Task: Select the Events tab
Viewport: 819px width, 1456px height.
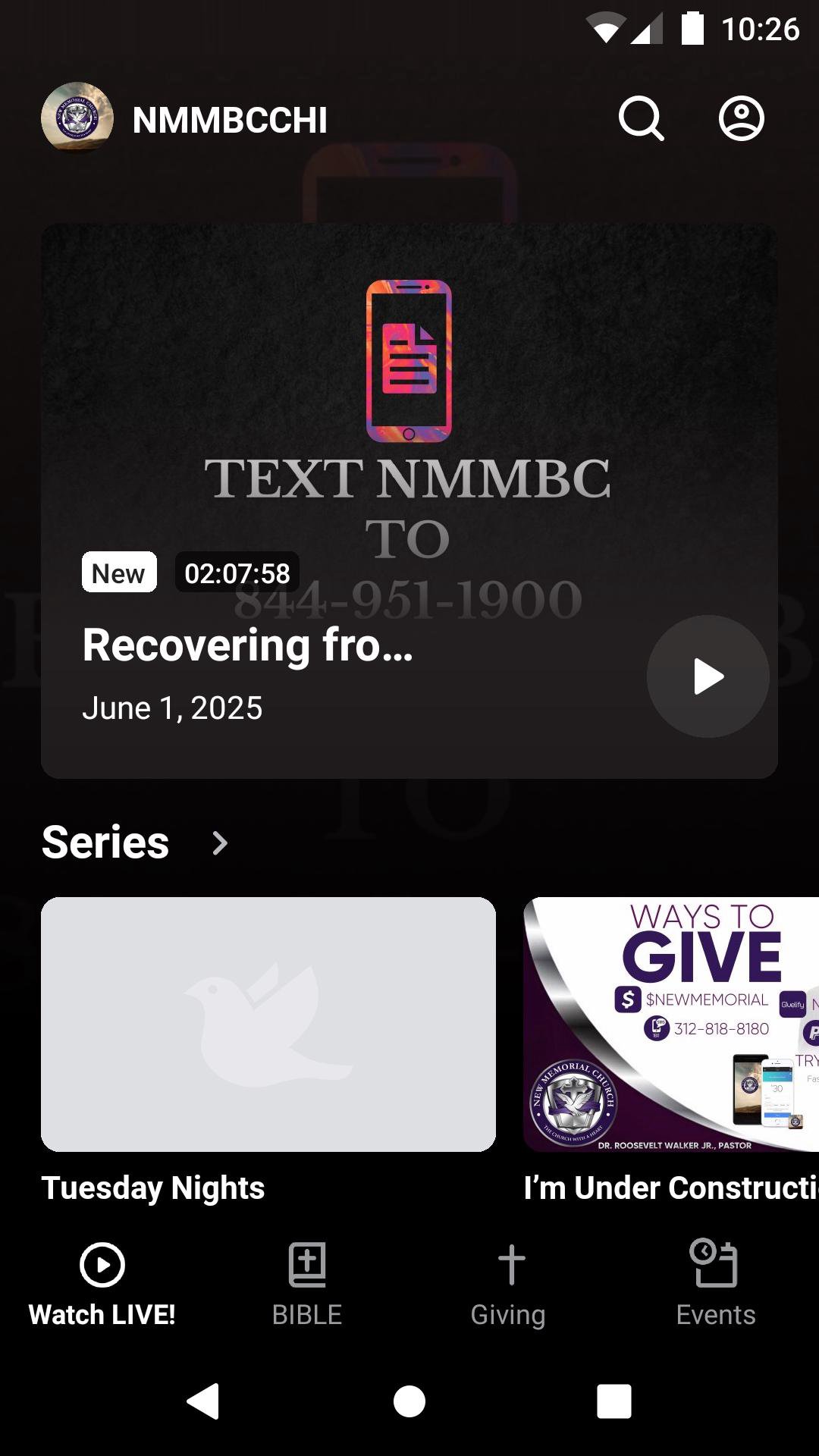Action: [716, 1280]
